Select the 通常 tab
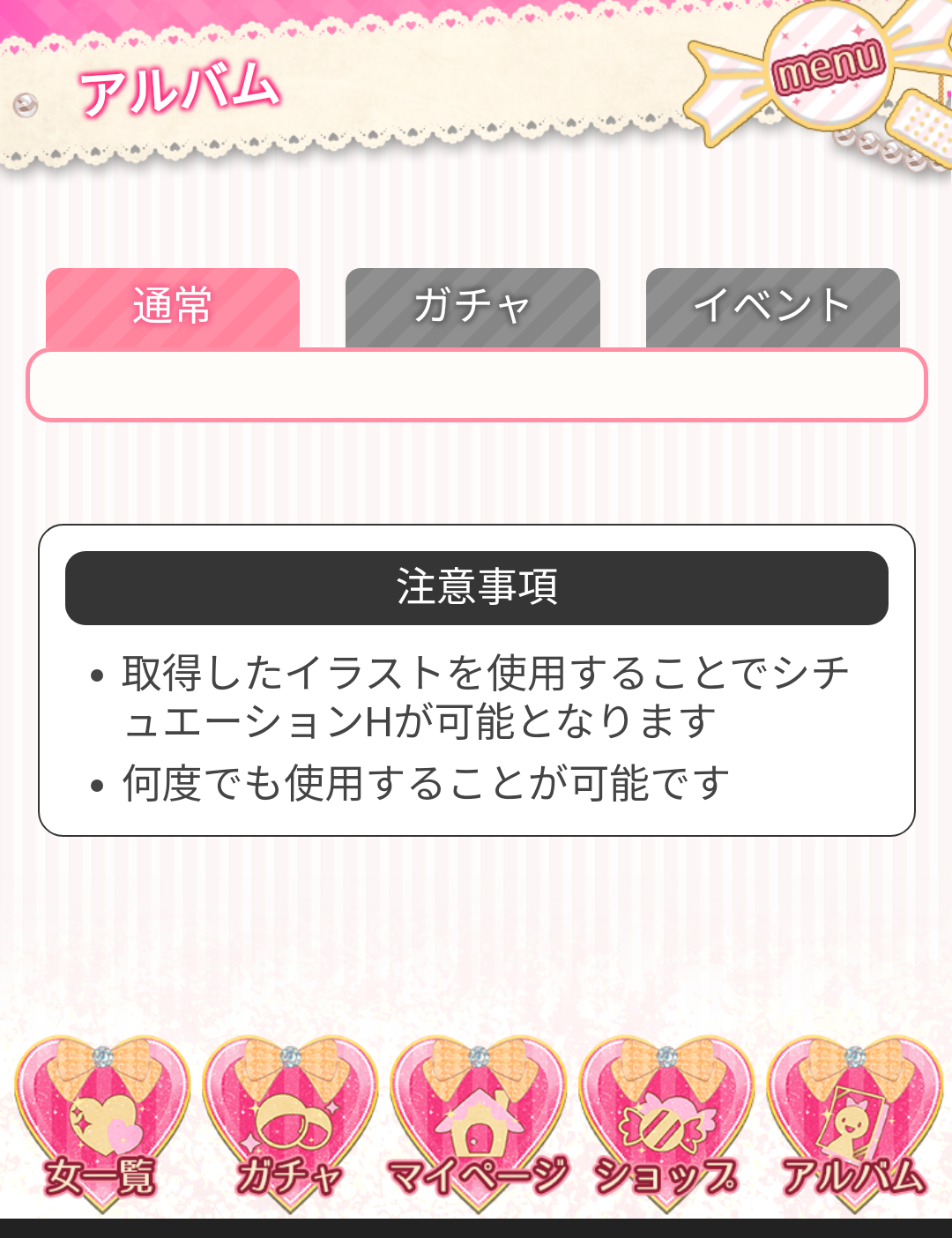 173,308
